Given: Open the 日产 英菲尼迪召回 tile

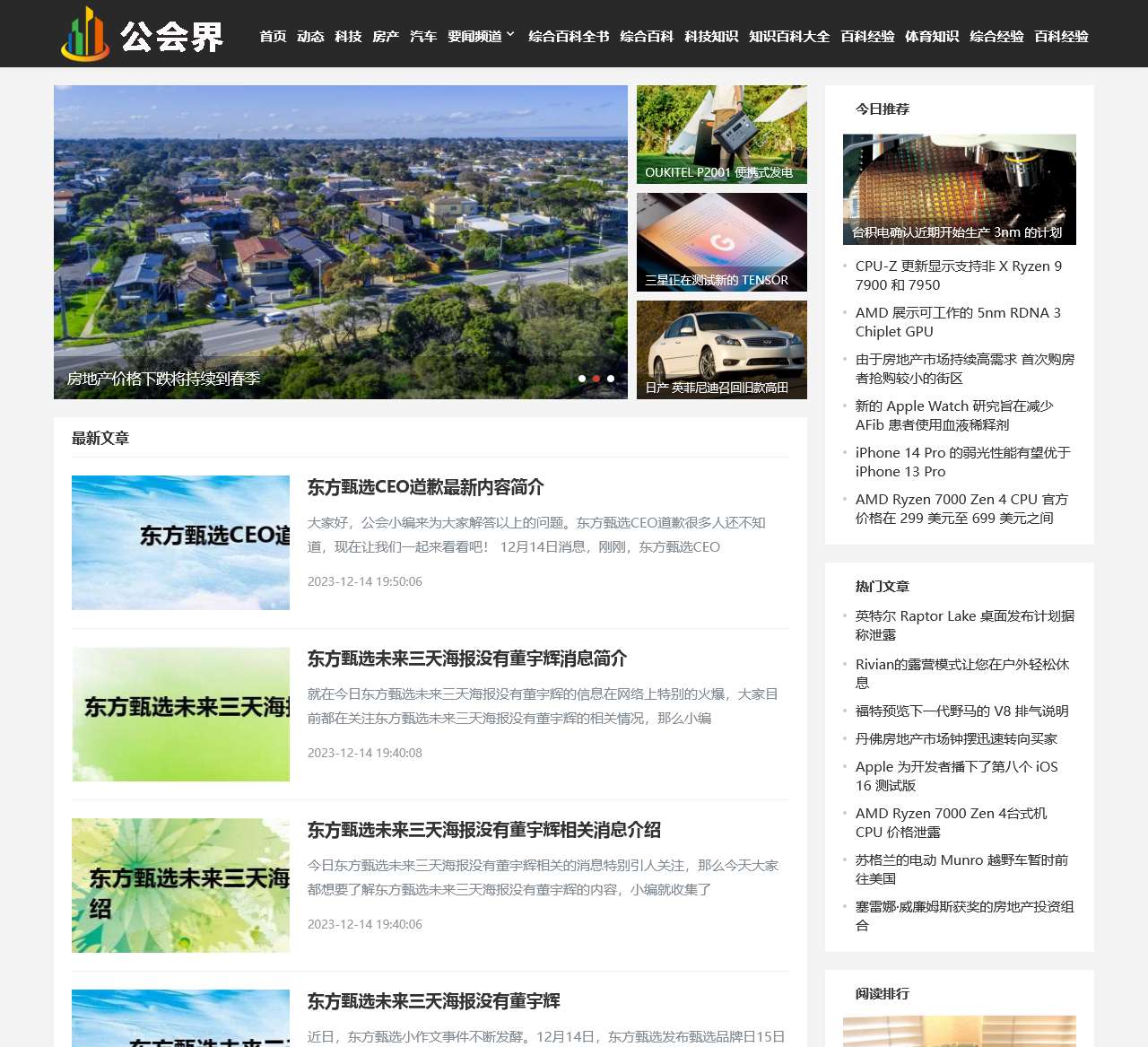Looking at the screenshot, I should 722,350.
